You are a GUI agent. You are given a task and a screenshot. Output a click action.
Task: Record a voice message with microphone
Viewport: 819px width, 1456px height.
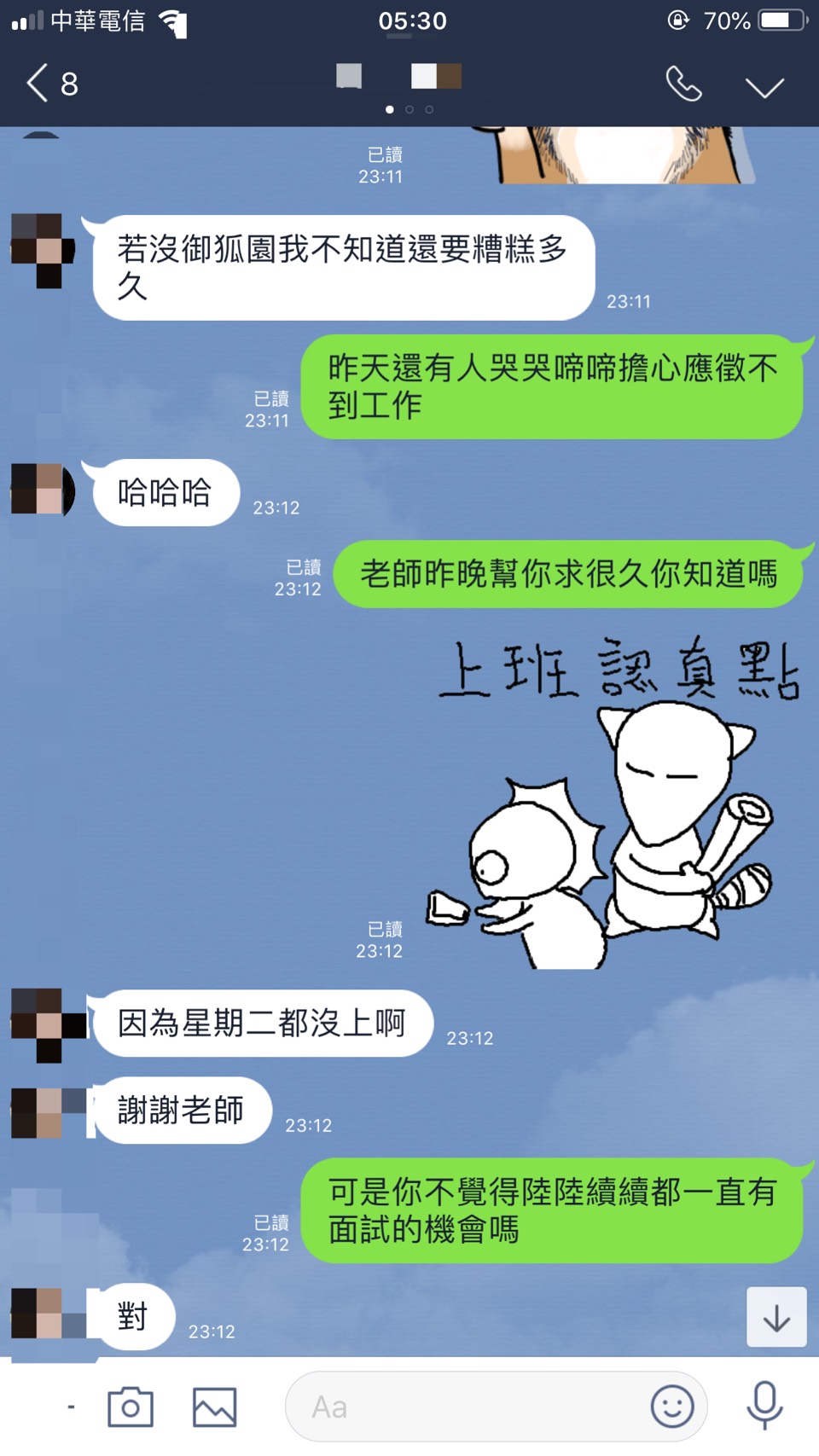pyautogui.click(x=764, y=1405)
